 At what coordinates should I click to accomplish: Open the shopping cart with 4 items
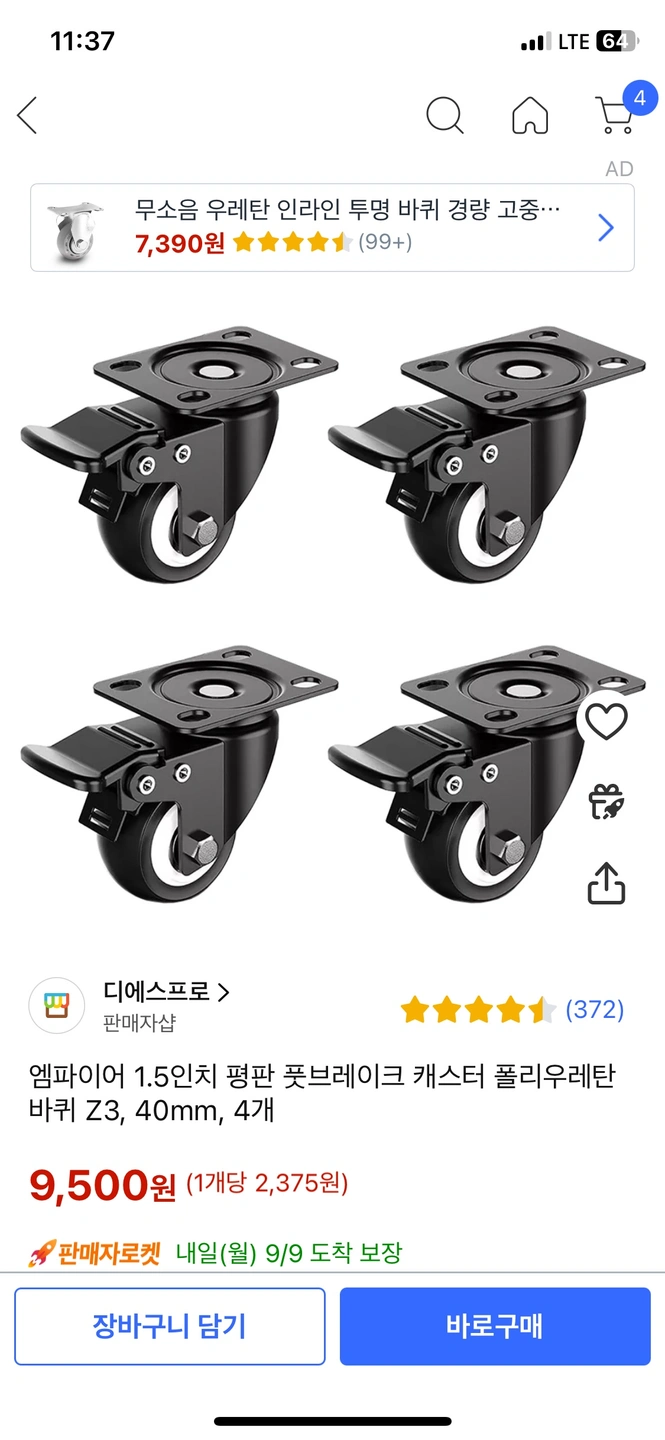[x=616, y=114]
